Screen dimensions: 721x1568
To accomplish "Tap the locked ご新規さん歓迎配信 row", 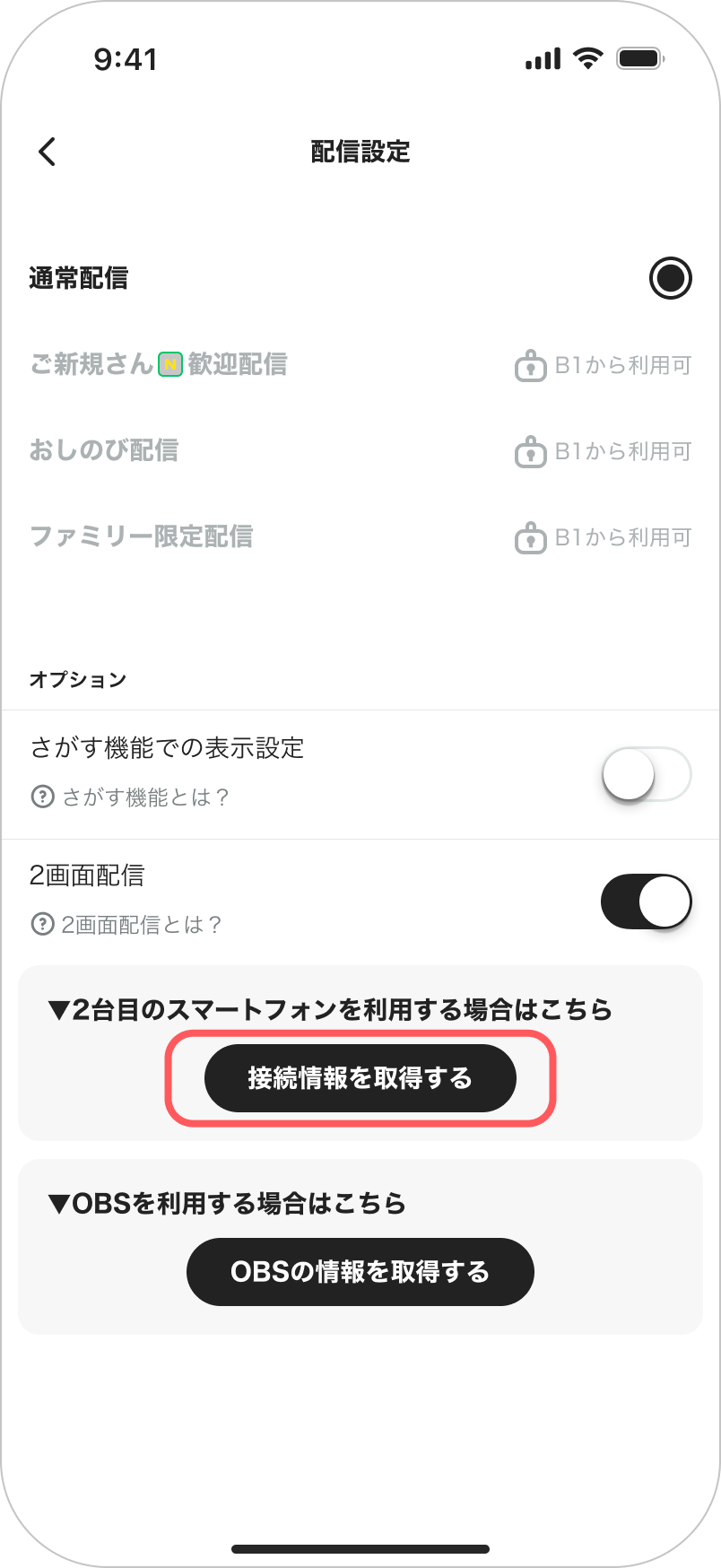I will click(x=360, y=364).
